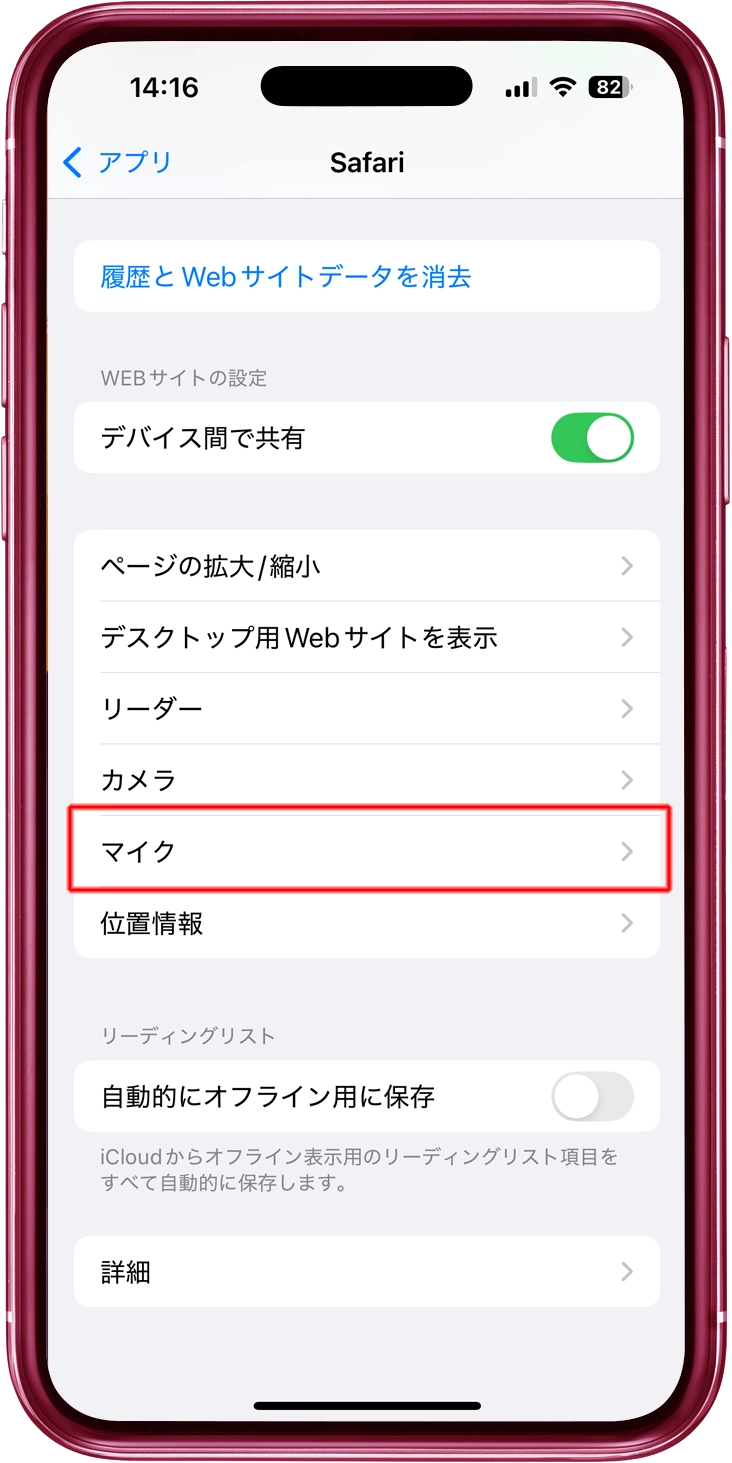Open 詳細 settings
This screenshot has height=1463, width=732.
pos(366,1272)
